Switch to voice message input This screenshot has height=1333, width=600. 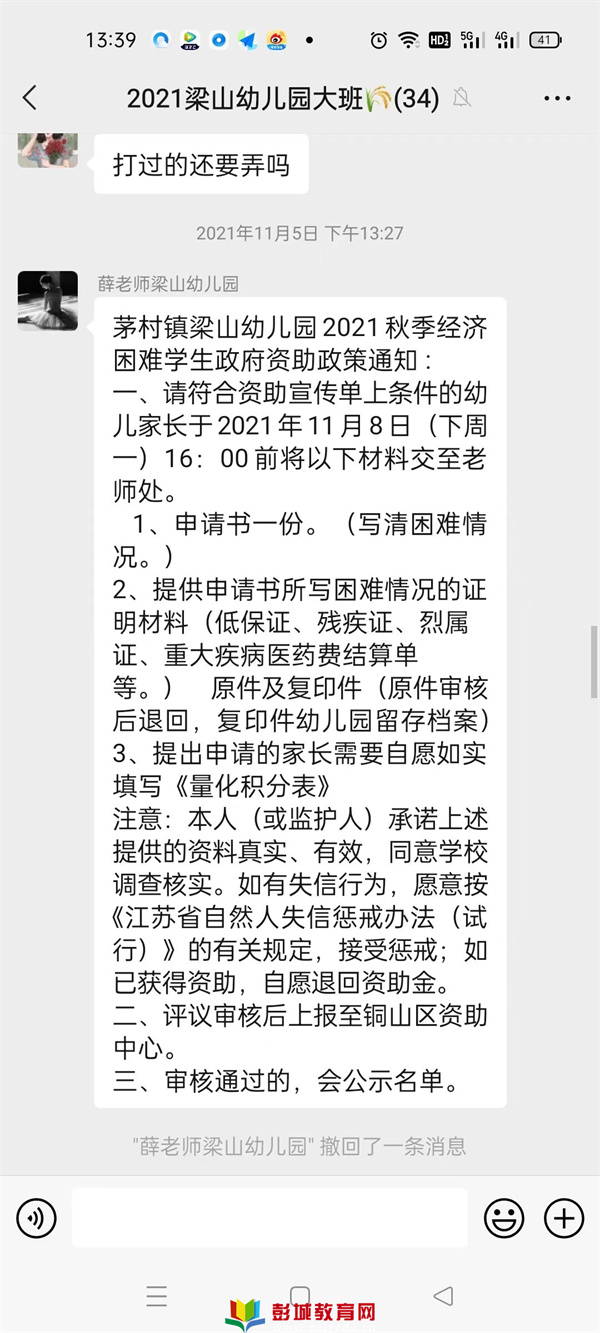tap(36, 1217)
